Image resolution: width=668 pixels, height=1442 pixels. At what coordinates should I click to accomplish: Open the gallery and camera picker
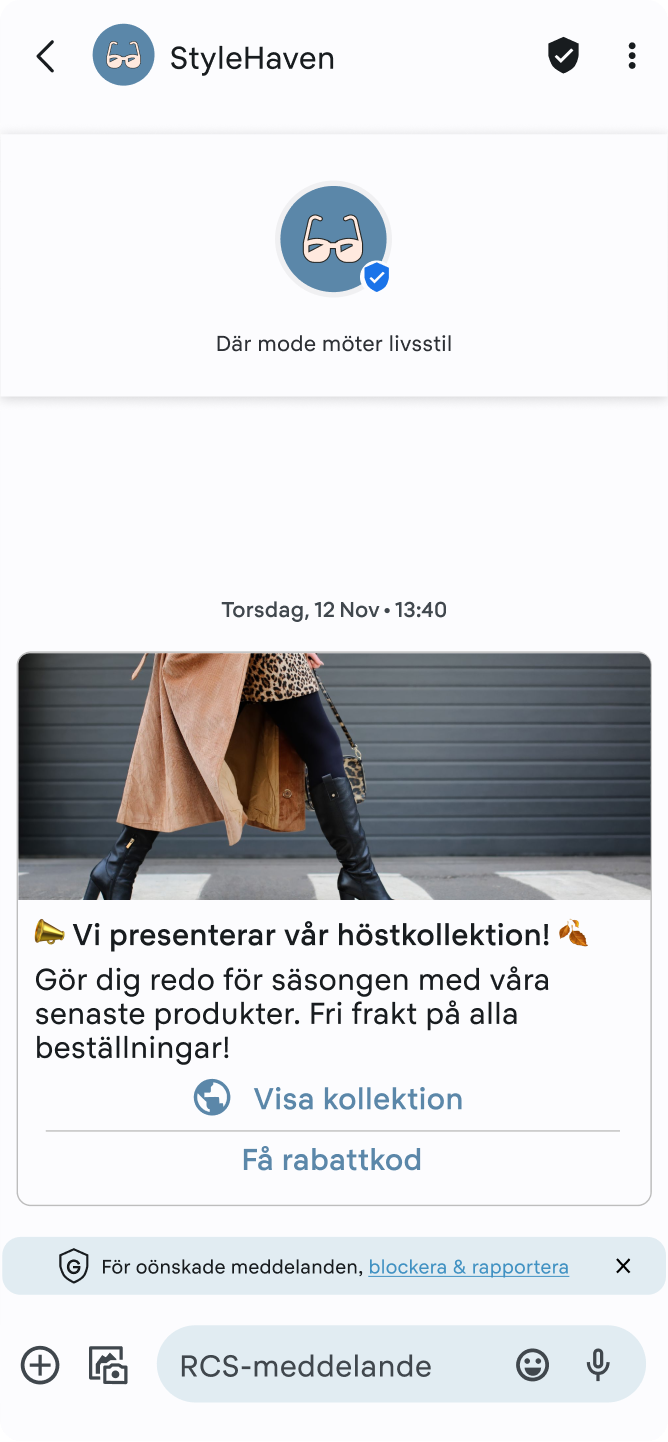click(x=108, y=1365)
